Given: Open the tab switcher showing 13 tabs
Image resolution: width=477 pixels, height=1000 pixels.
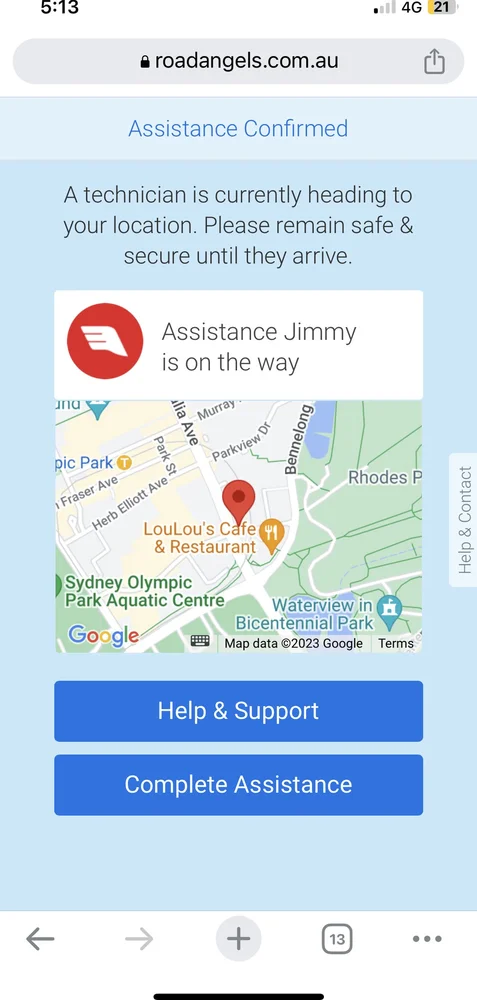Looking at the screenshot, I should coord(337,939).
